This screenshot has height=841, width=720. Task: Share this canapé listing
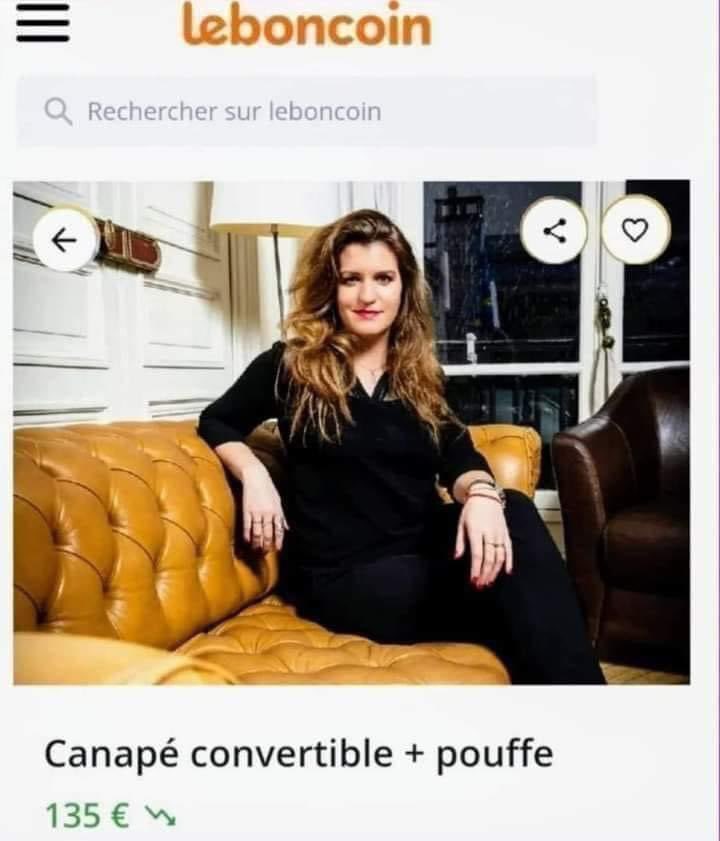point(554,231)
